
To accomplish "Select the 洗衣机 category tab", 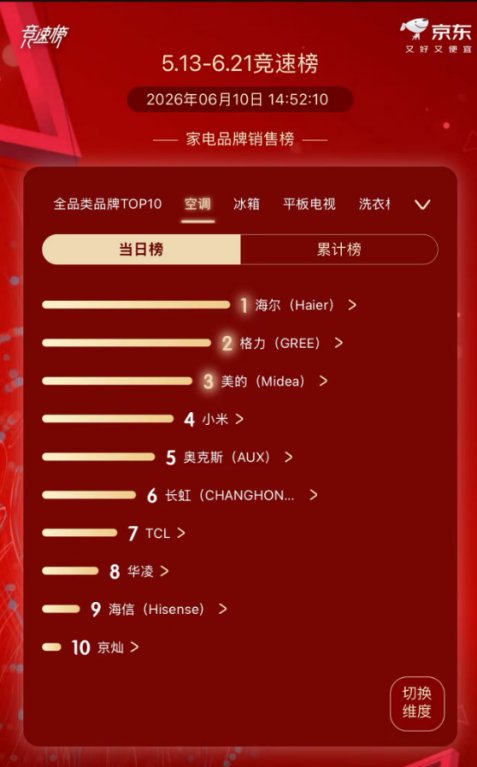I will (x=375, y=204).
